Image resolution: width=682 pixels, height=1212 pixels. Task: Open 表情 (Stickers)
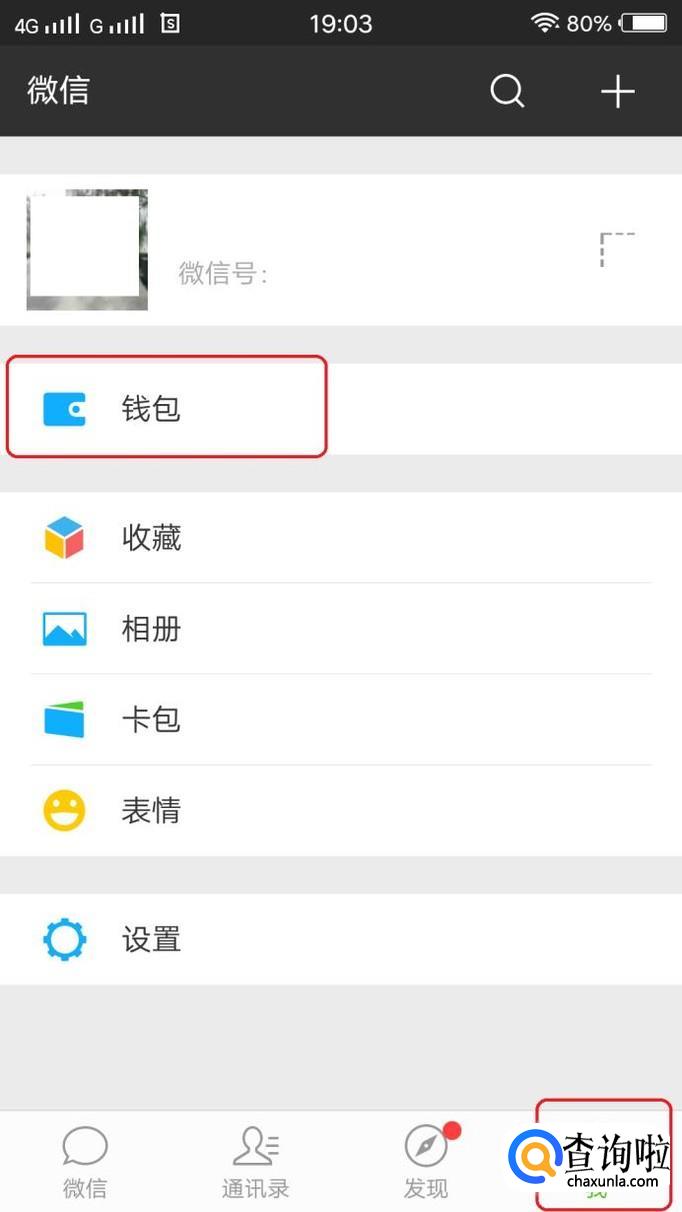coord(340,810)
